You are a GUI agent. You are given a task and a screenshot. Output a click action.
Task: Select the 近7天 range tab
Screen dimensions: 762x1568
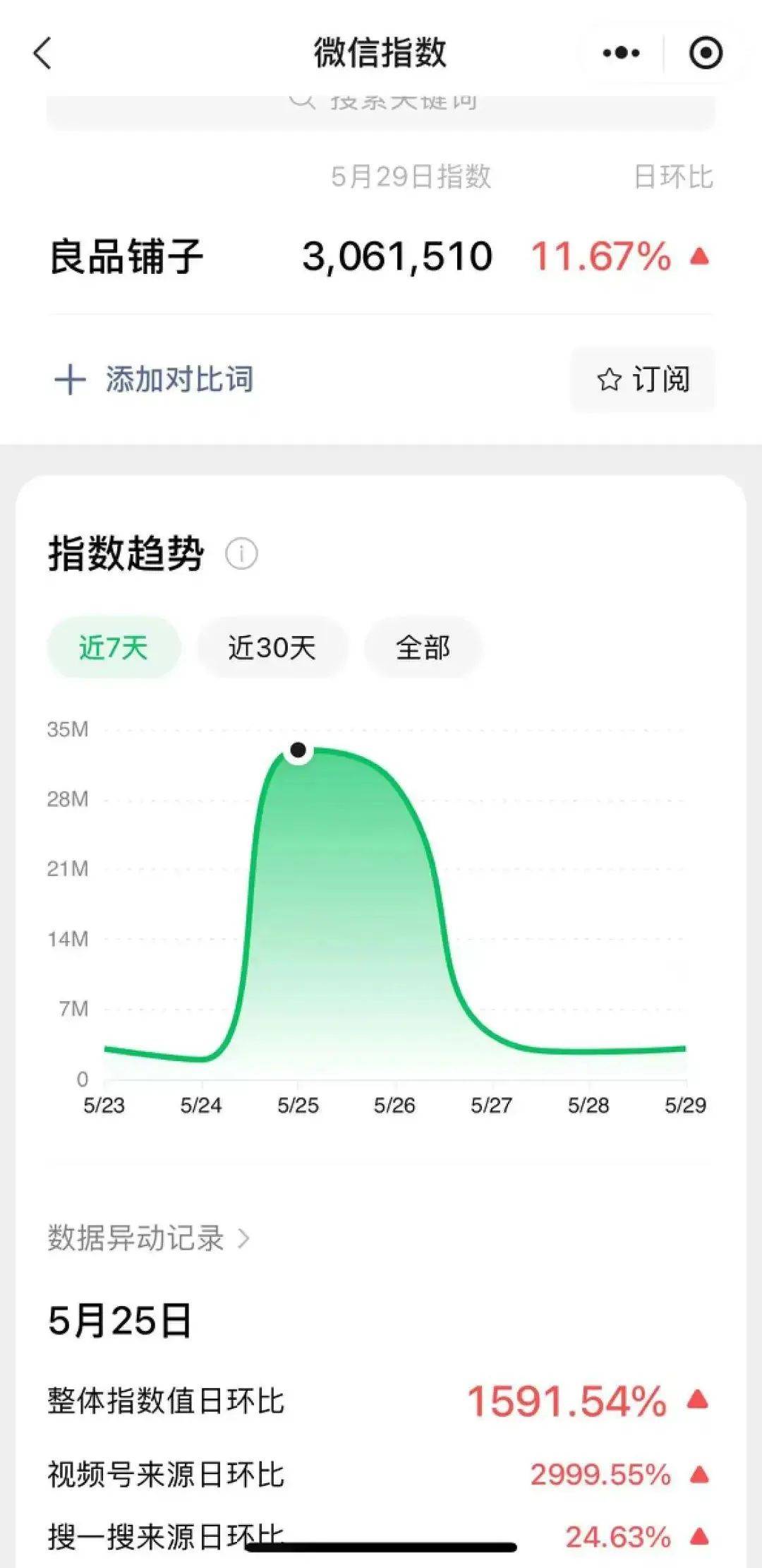click(114, 647)
